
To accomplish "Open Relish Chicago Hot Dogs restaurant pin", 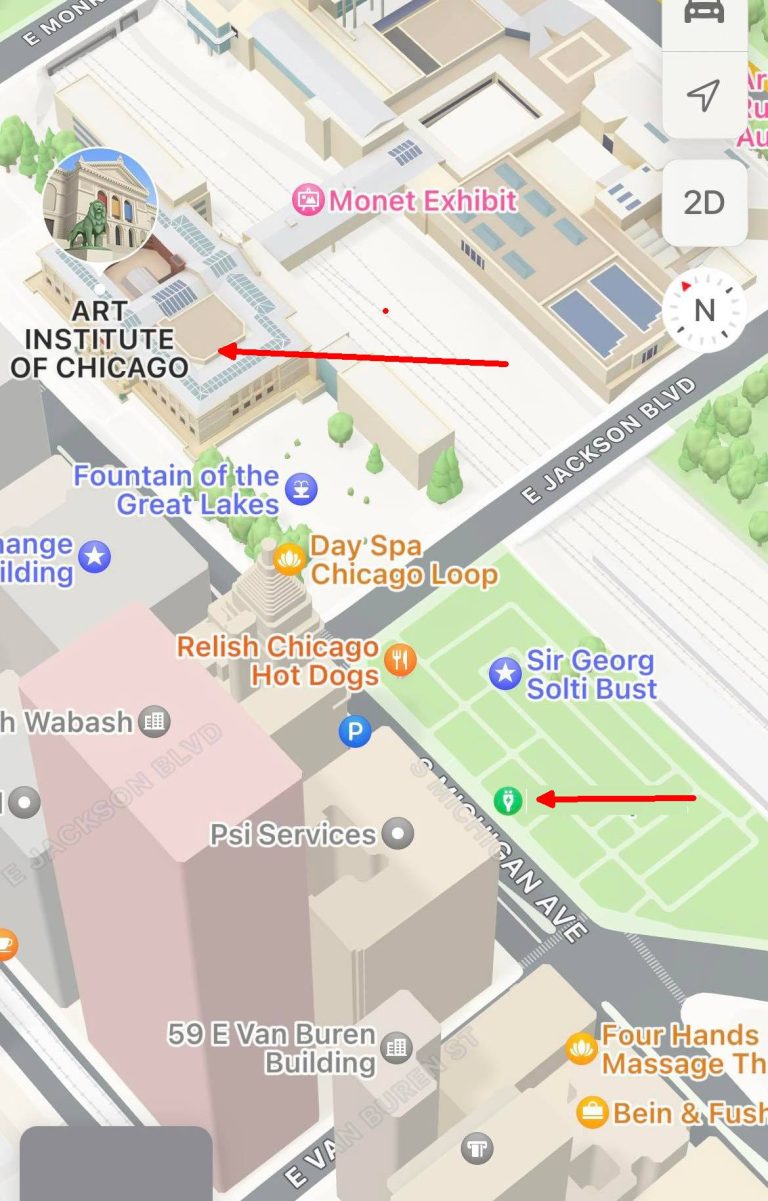I will pos(400,660).
